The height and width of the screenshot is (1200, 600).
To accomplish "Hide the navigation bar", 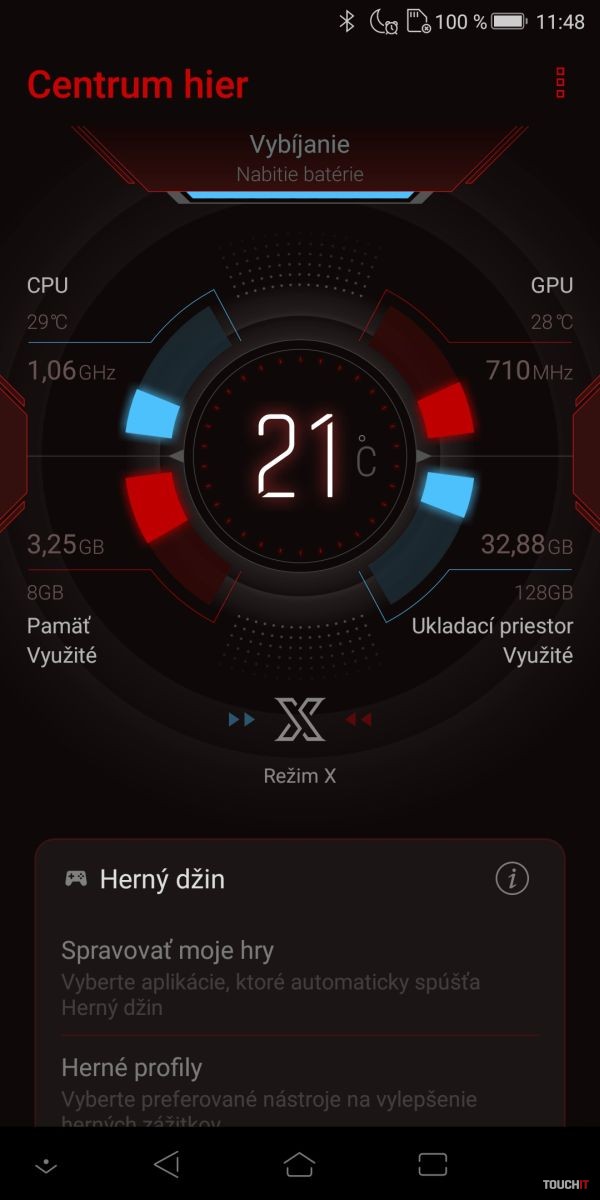I will (45, 1165).
